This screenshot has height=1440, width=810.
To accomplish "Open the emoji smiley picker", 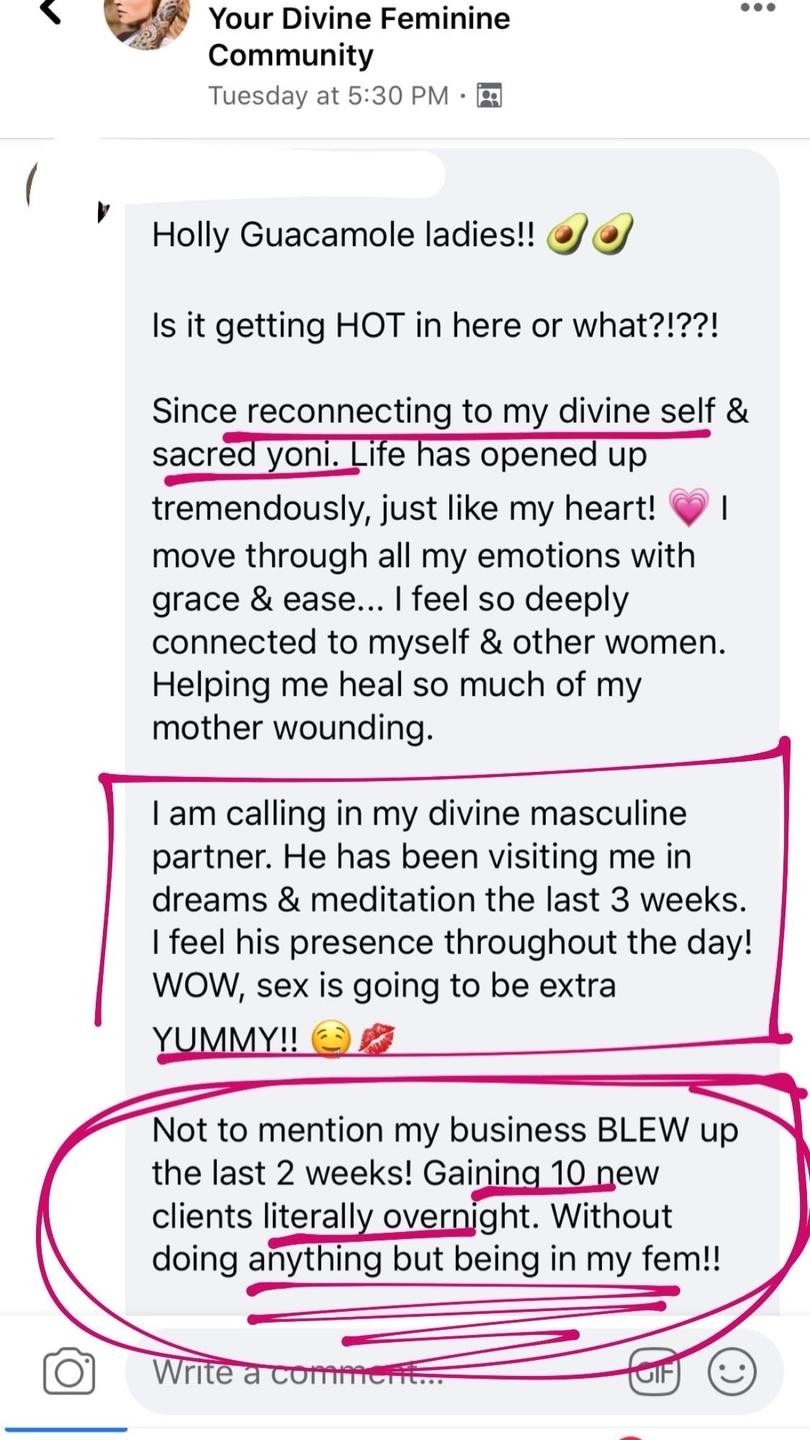I will (x=732, y=1372).
